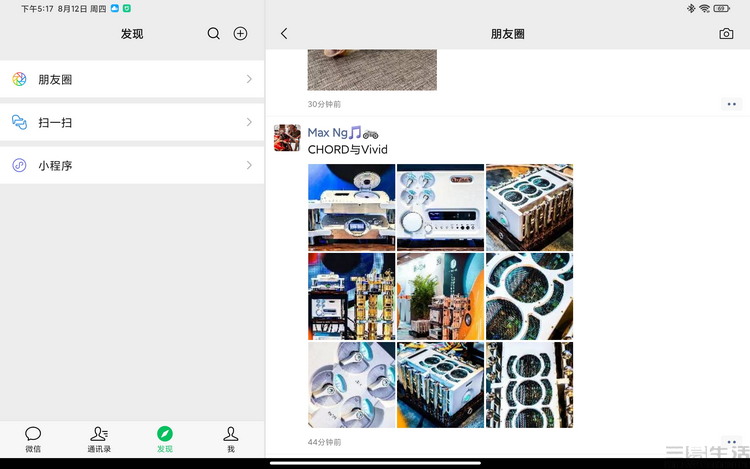750x469 pixels.
Task: Open comment menu on Max Ng's post
Action: pyautogui.click(x=731, y=442)
